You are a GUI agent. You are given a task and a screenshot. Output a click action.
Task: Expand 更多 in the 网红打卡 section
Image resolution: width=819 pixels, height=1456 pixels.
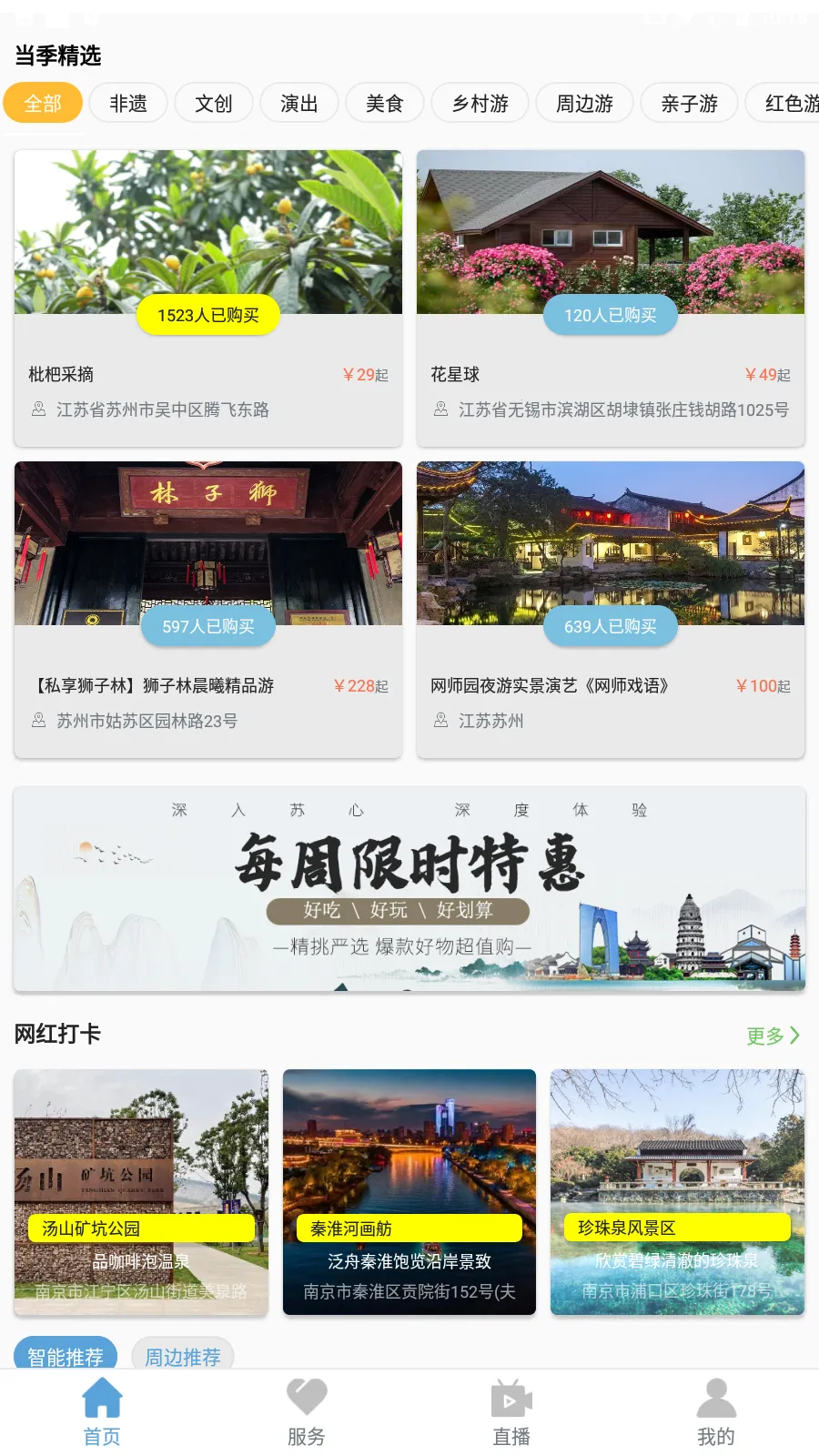(763, 1035)
